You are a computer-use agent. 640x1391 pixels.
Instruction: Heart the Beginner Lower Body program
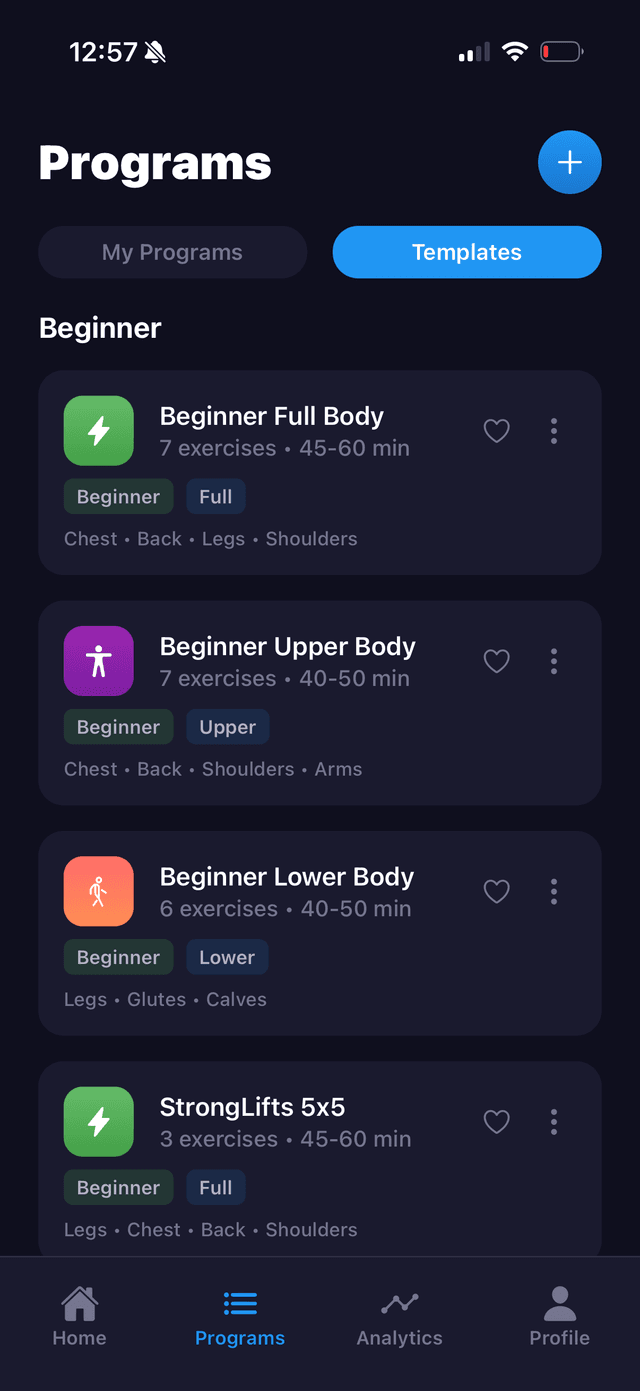[x=497, y=891]
